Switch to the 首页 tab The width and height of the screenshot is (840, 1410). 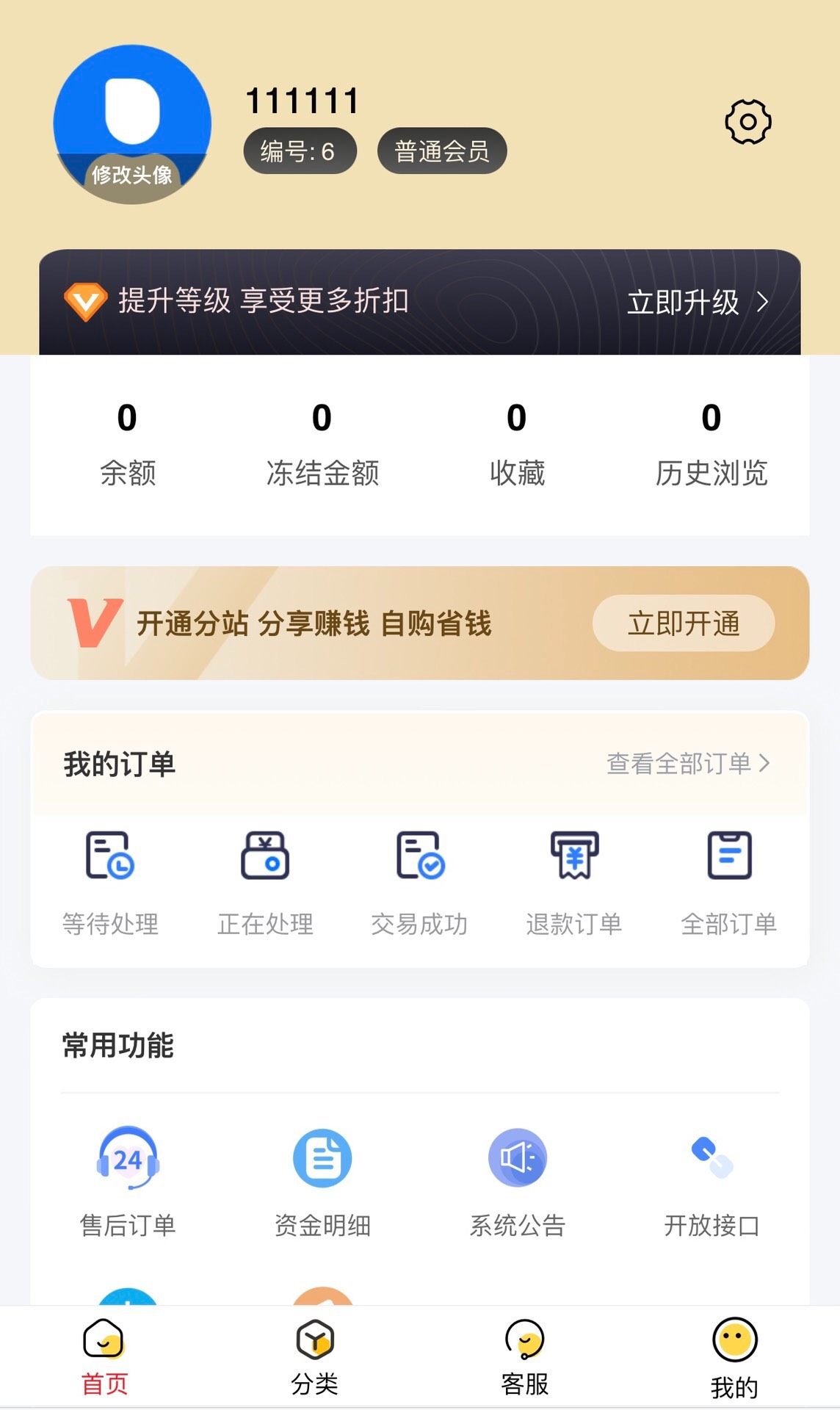tap(104, 1357)
